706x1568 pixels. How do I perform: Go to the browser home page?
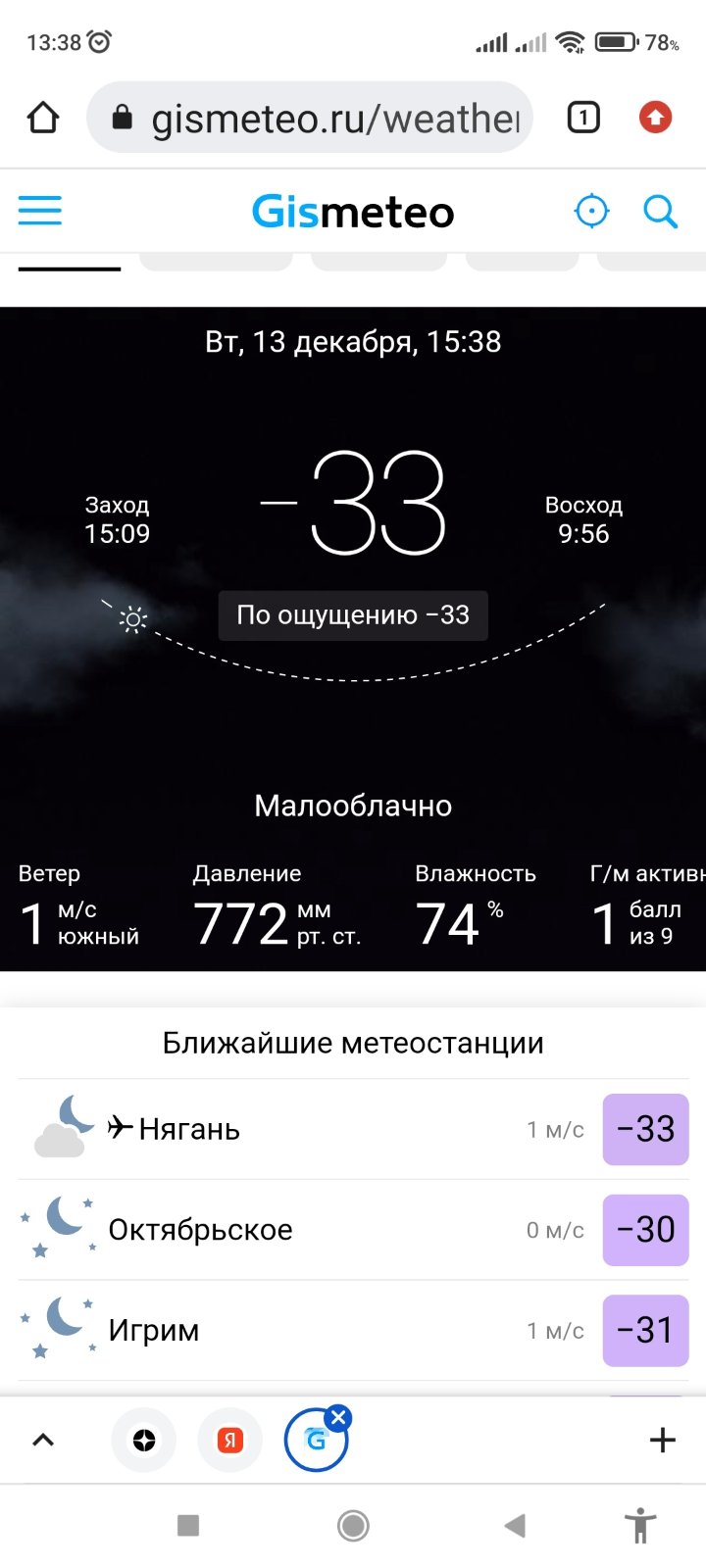tap(42, 119)
